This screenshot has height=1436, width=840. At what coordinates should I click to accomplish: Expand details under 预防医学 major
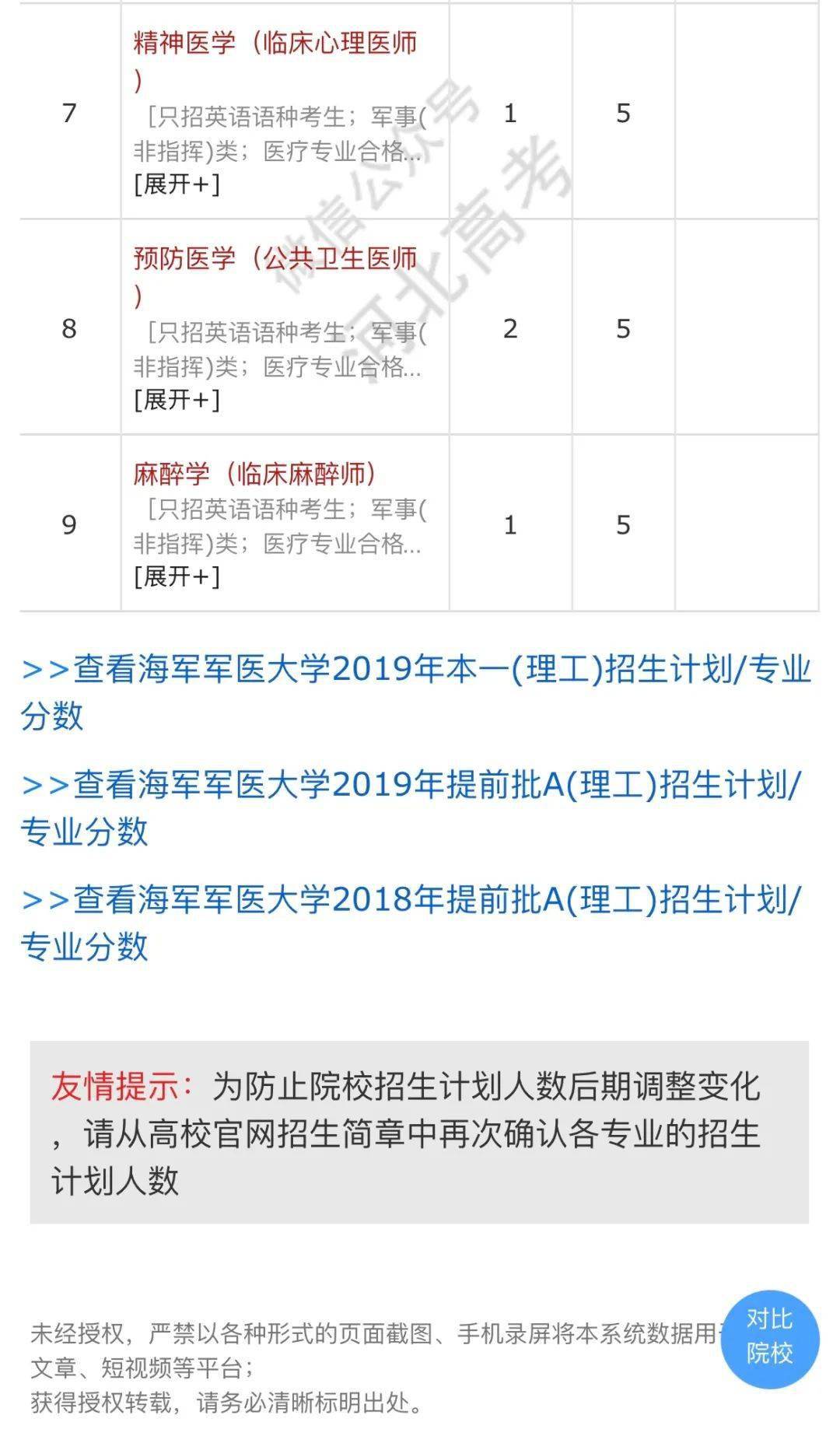click(177, 400)
